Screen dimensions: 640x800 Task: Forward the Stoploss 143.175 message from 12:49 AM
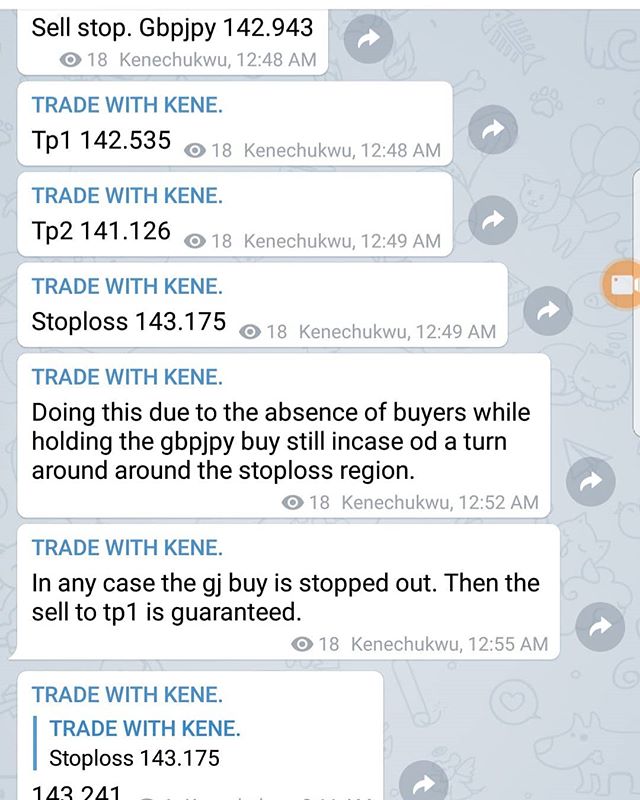point(547,312)
